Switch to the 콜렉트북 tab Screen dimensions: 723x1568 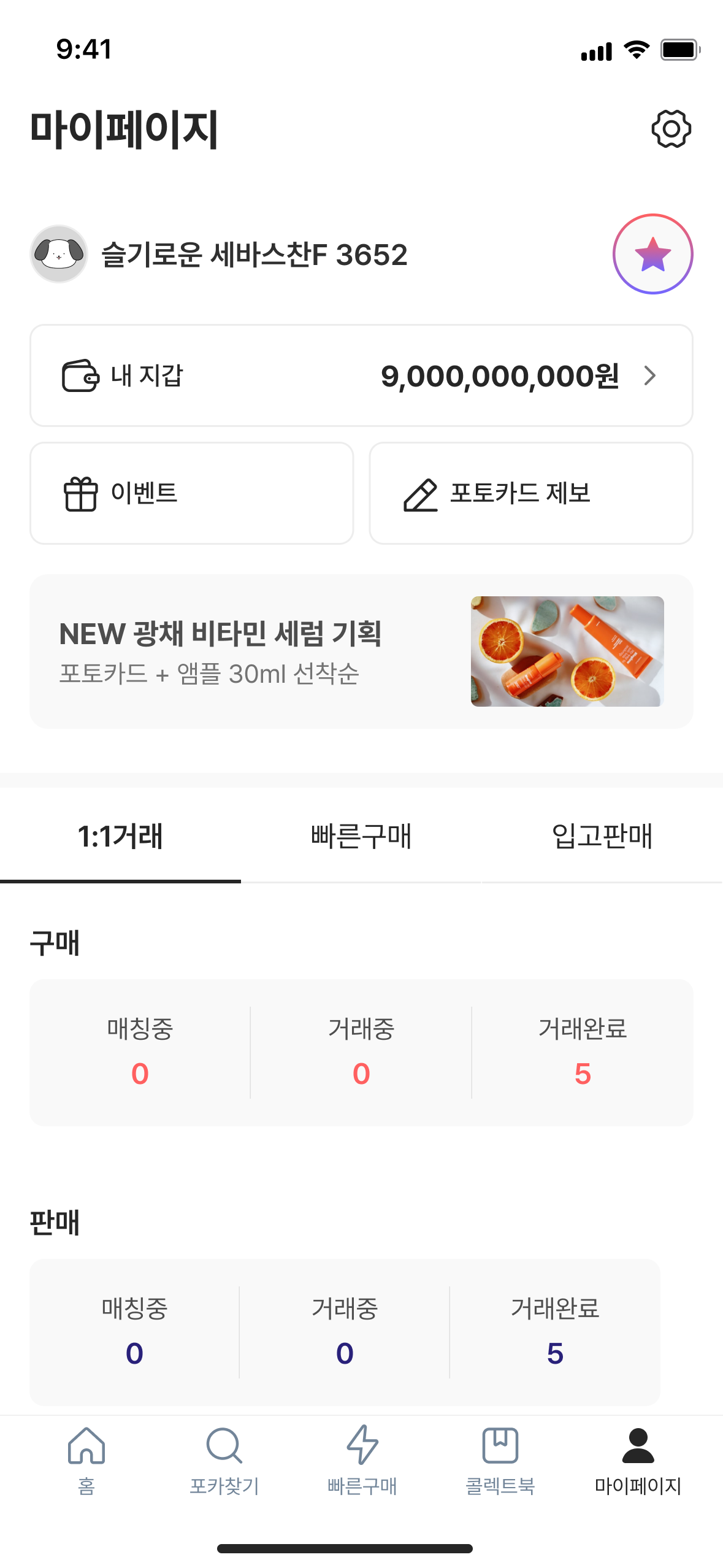[500, 1460]
